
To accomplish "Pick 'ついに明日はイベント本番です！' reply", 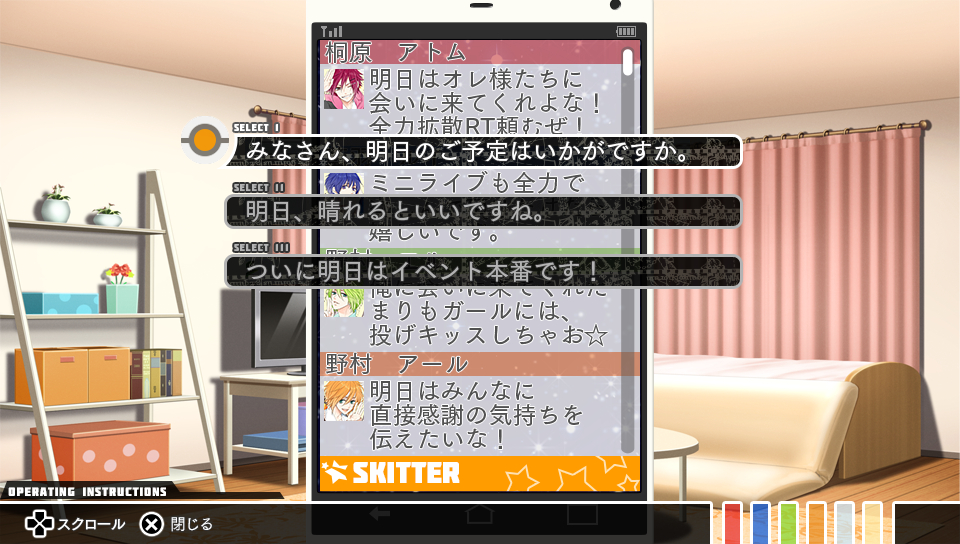I will [483, 271].
